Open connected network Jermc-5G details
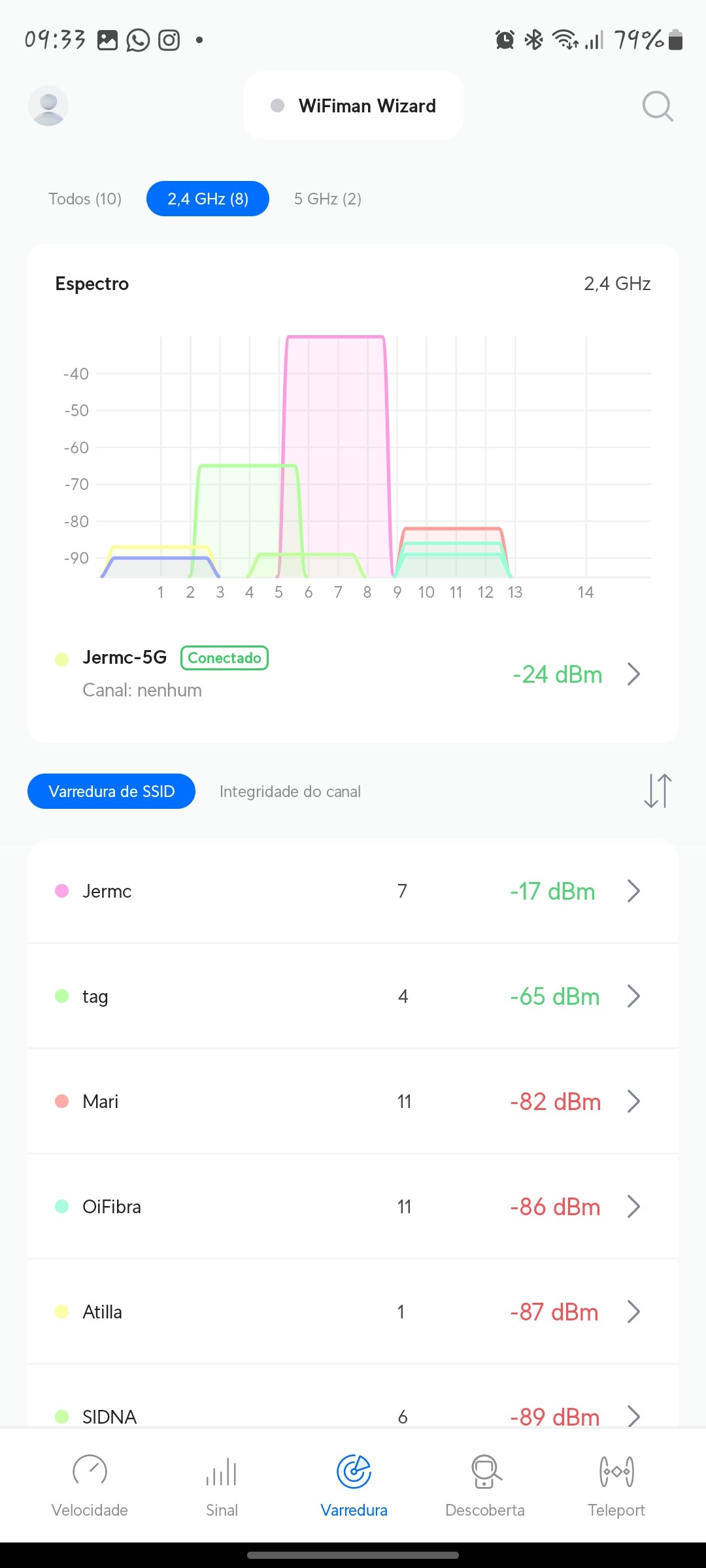The width and height of the screenshot is (706, 1568). [353, 674]
